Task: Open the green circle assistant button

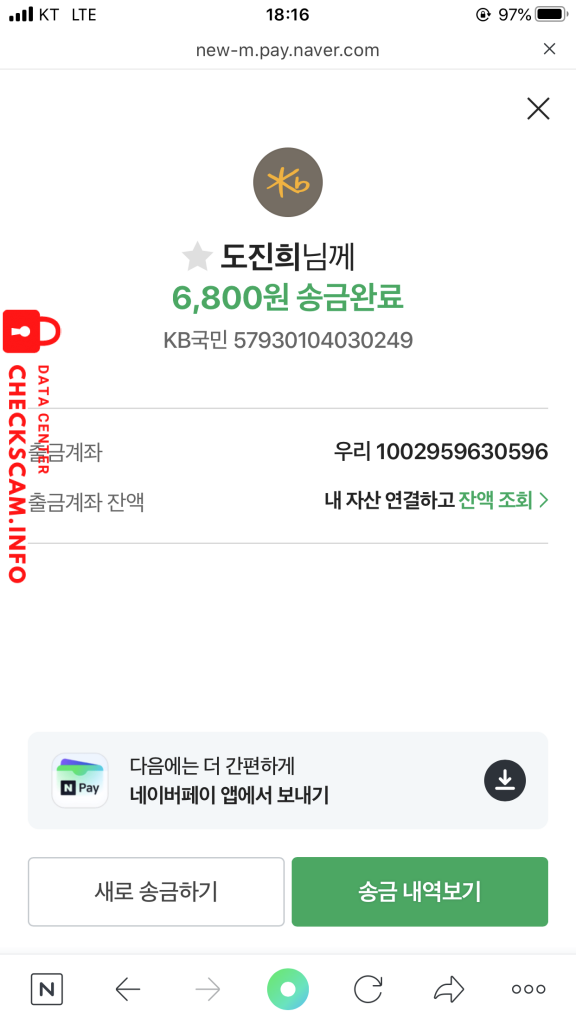Action: coord(288,989)
